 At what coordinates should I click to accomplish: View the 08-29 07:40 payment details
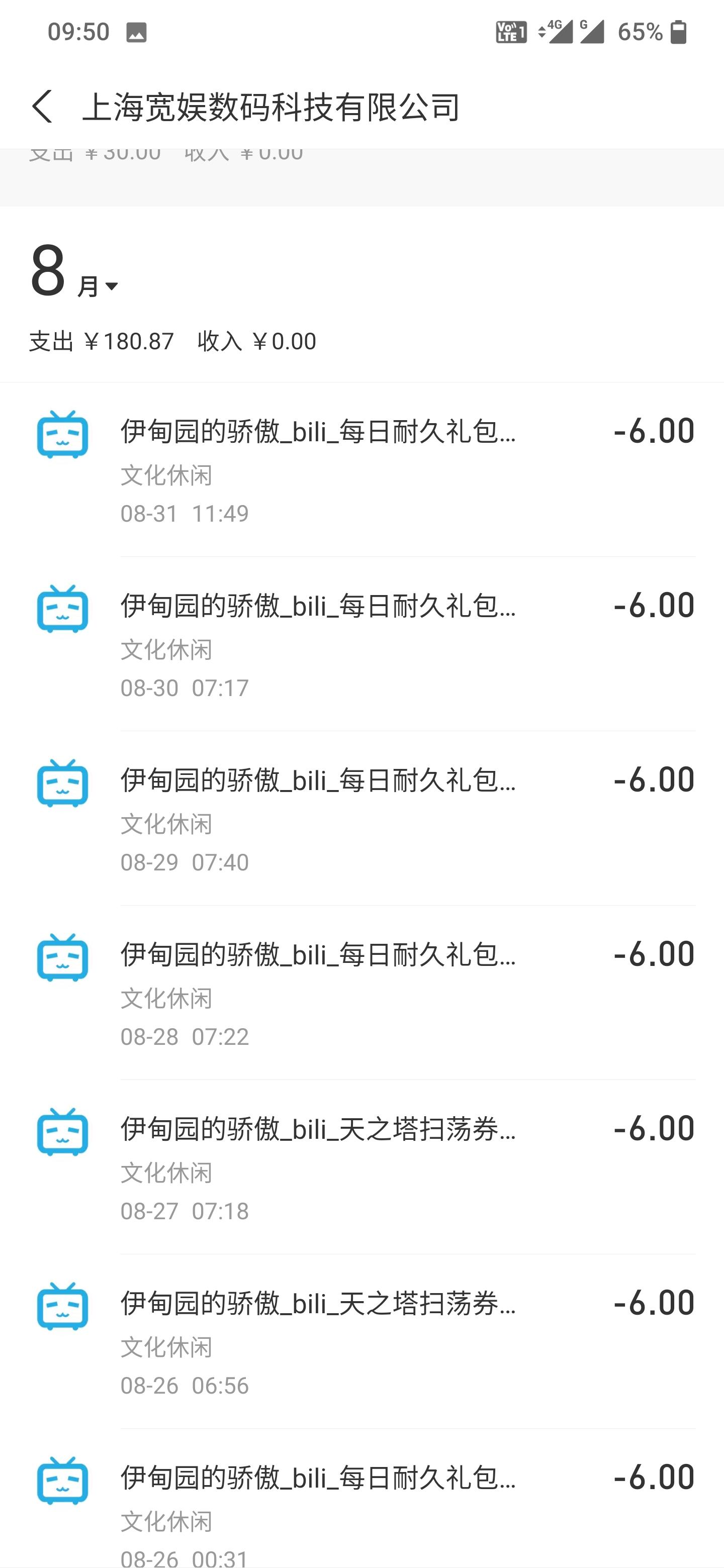[x=361, y=818]
